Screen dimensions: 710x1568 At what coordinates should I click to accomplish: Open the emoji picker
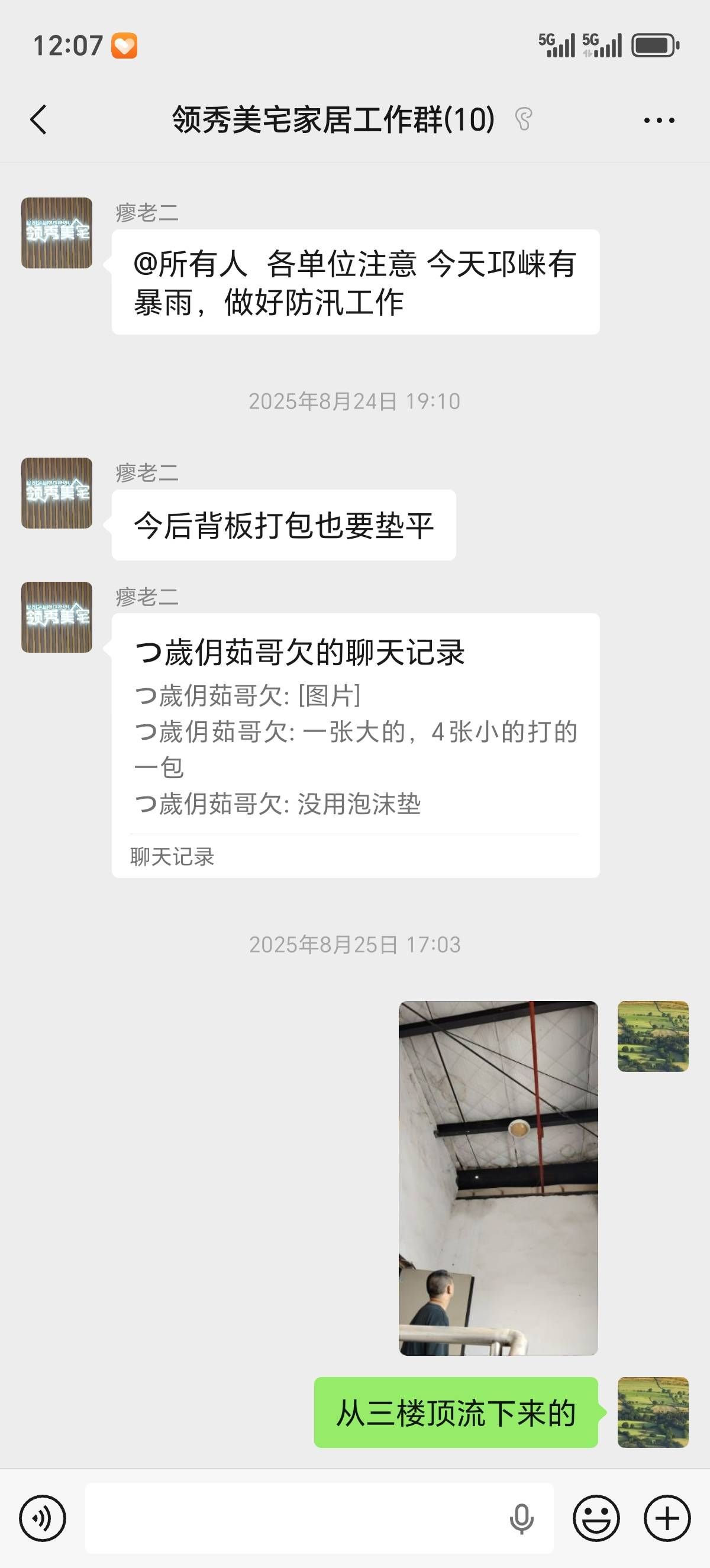596,1518
